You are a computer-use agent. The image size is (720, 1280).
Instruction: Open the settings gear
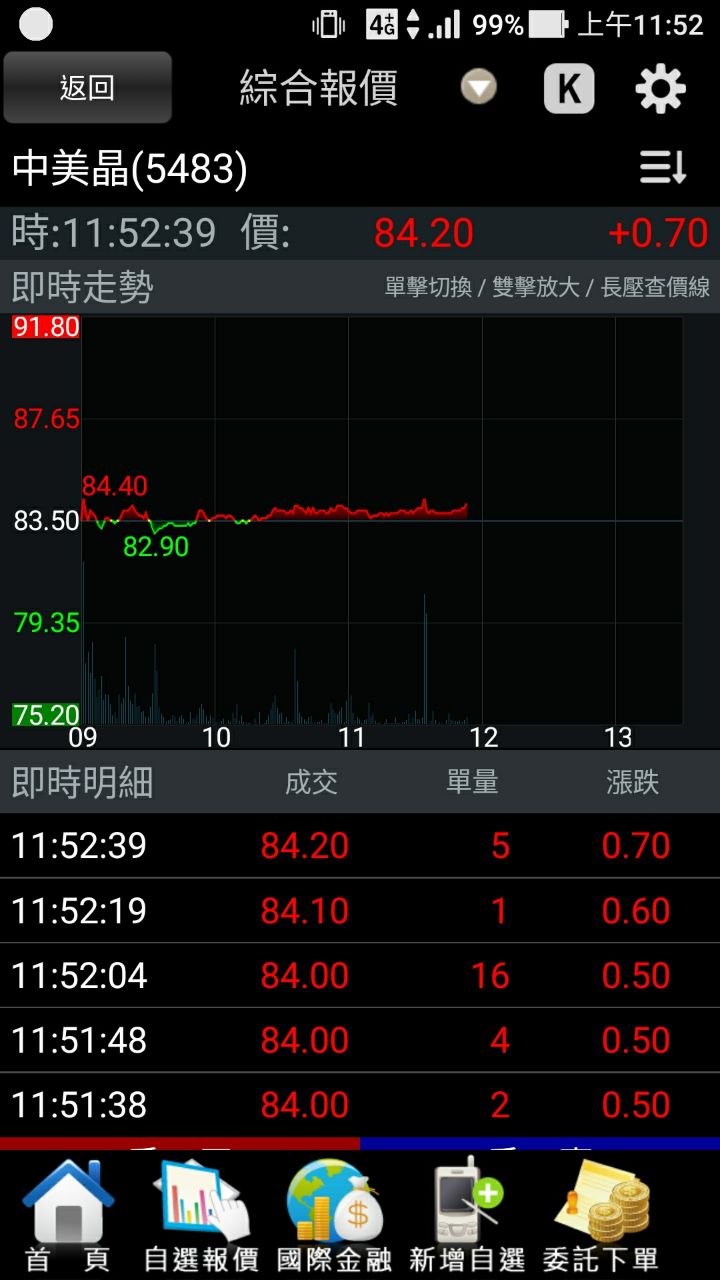661,89
